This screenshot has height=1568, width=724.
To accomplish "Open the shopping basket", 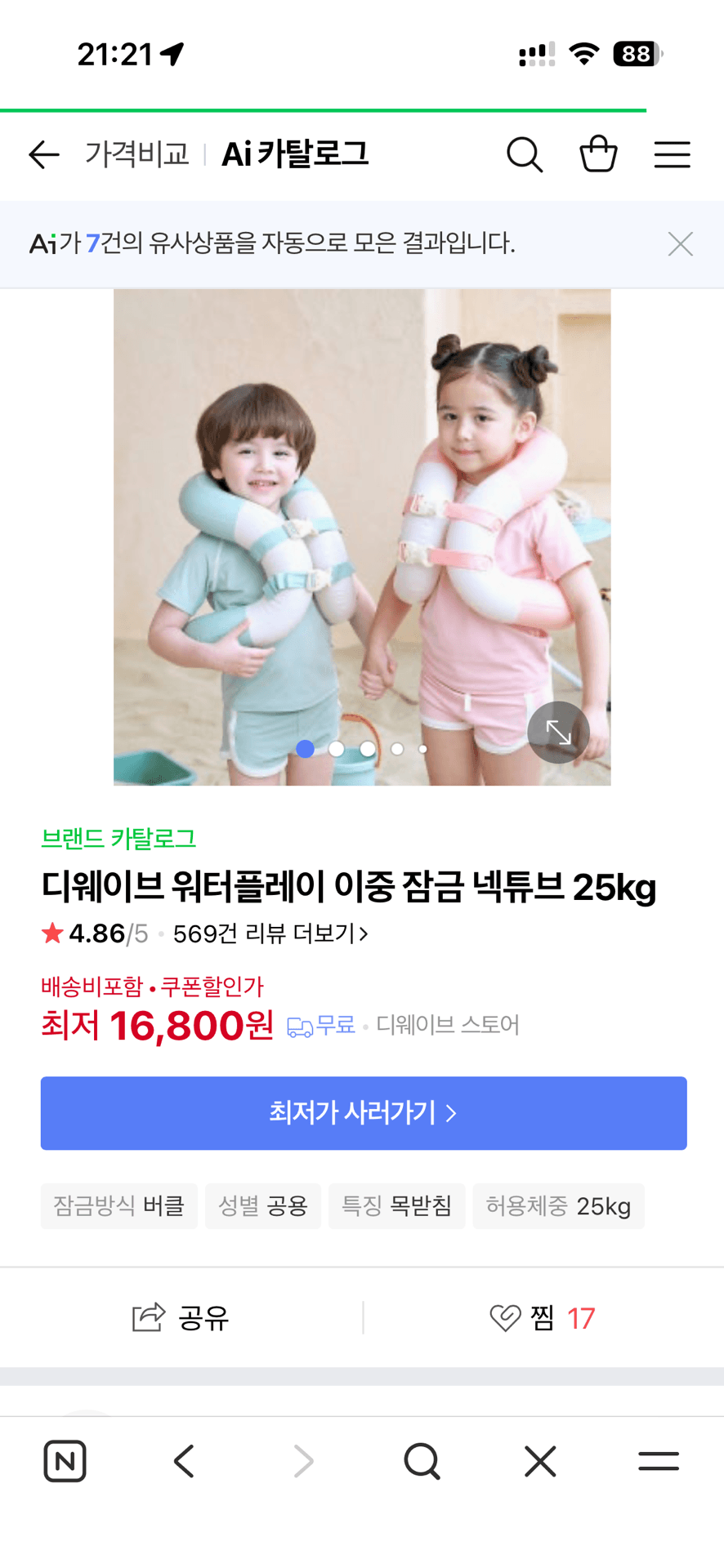I will pyautogui.click(x=598, y=154).
